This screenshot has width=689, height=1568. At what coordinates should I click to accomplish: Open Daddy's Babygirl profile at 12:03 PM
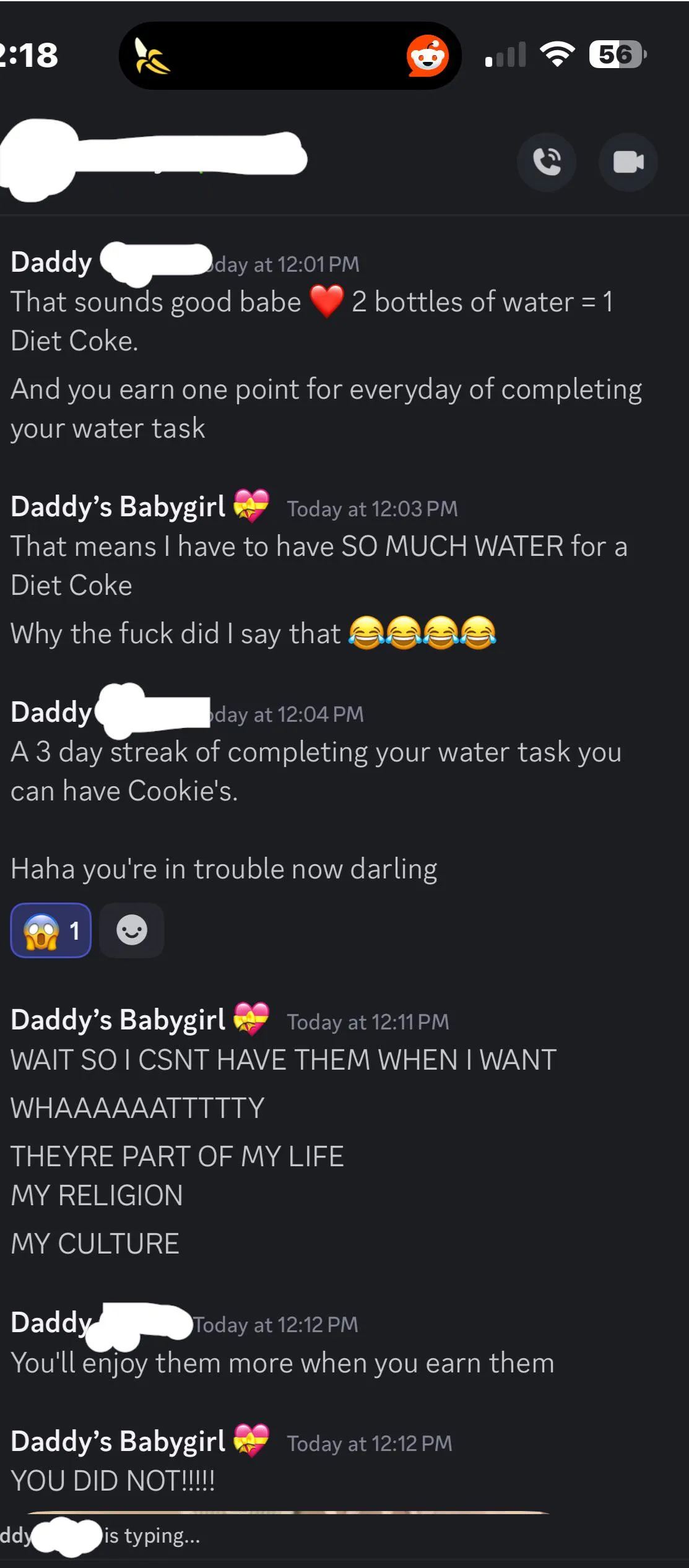coord(118,506)
